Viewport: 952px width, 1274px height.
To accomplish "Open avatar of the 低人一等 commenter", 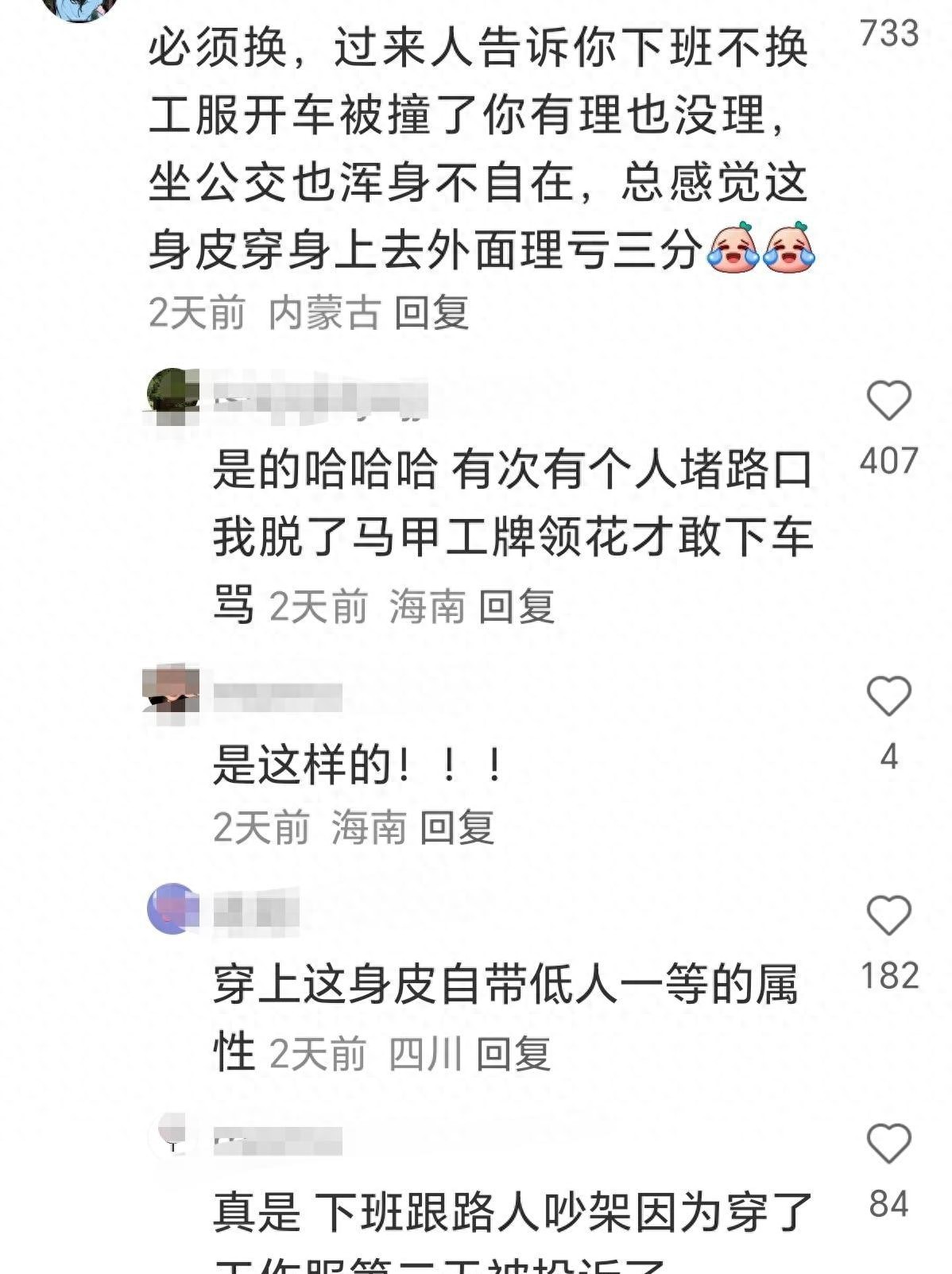I will pos(172,908).
